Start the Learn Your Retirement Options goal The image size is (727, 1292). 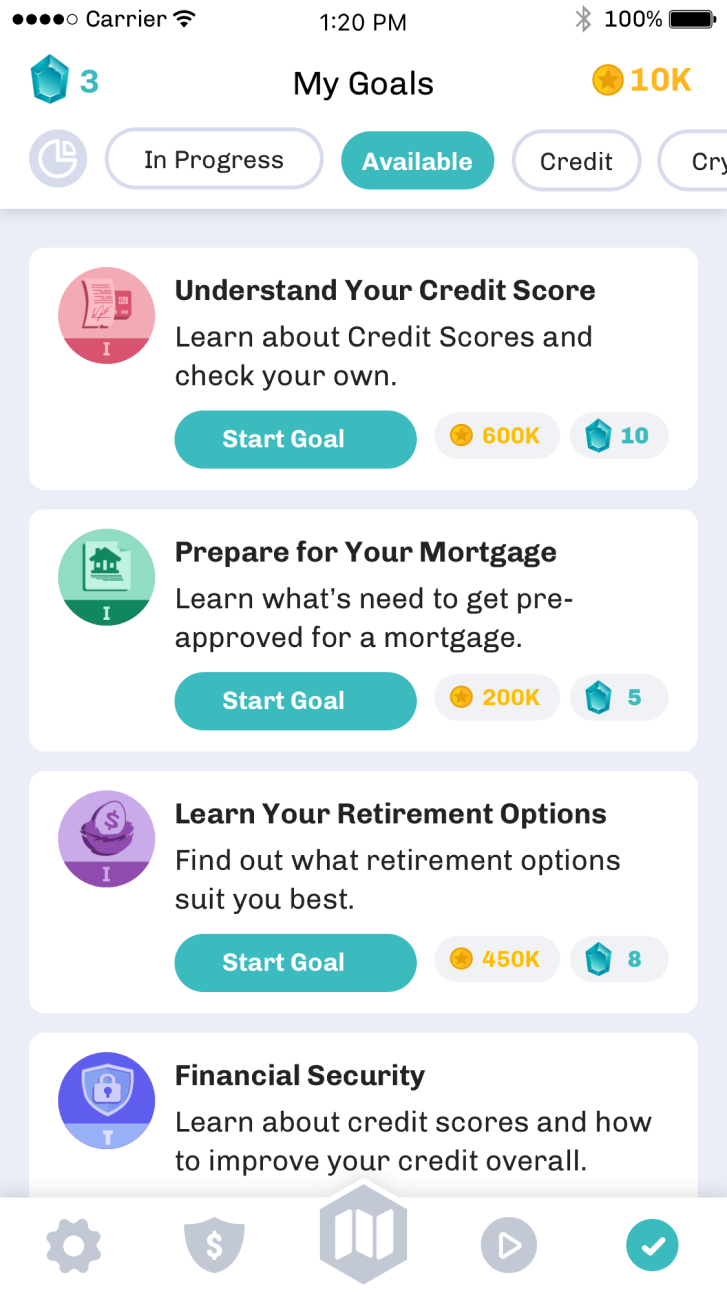click(295, 962)
